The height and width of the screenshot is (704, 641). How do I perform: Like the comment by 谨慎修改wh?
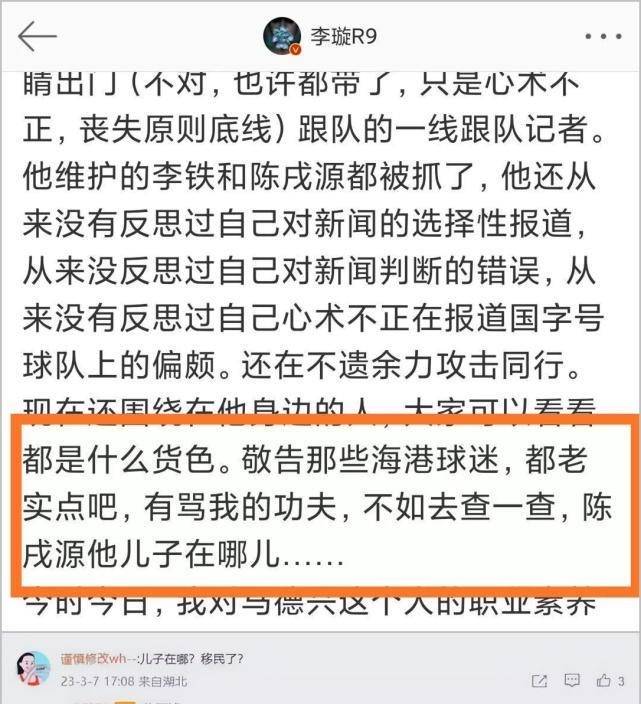tap(604, 681)
